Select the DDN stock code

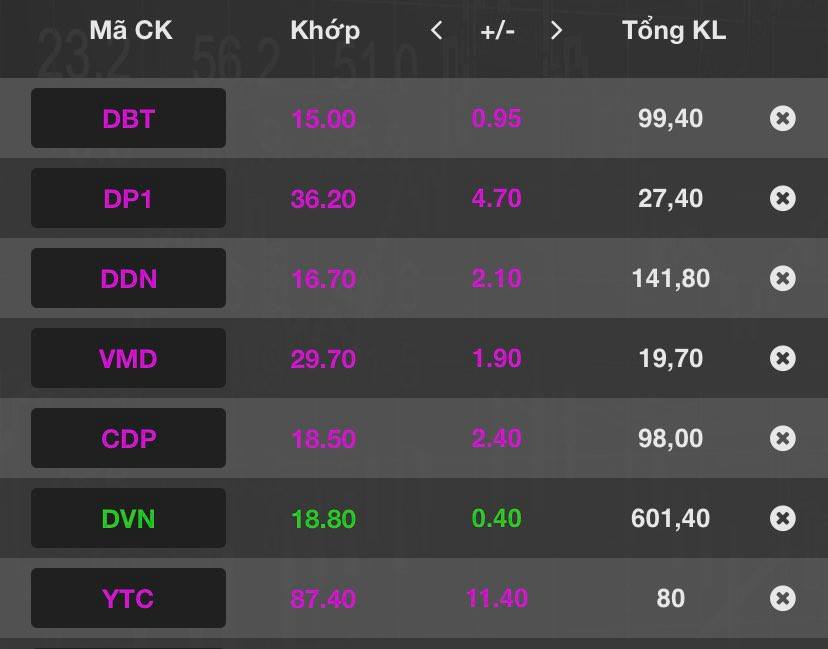pyautogui.click(x=128, y=278)
